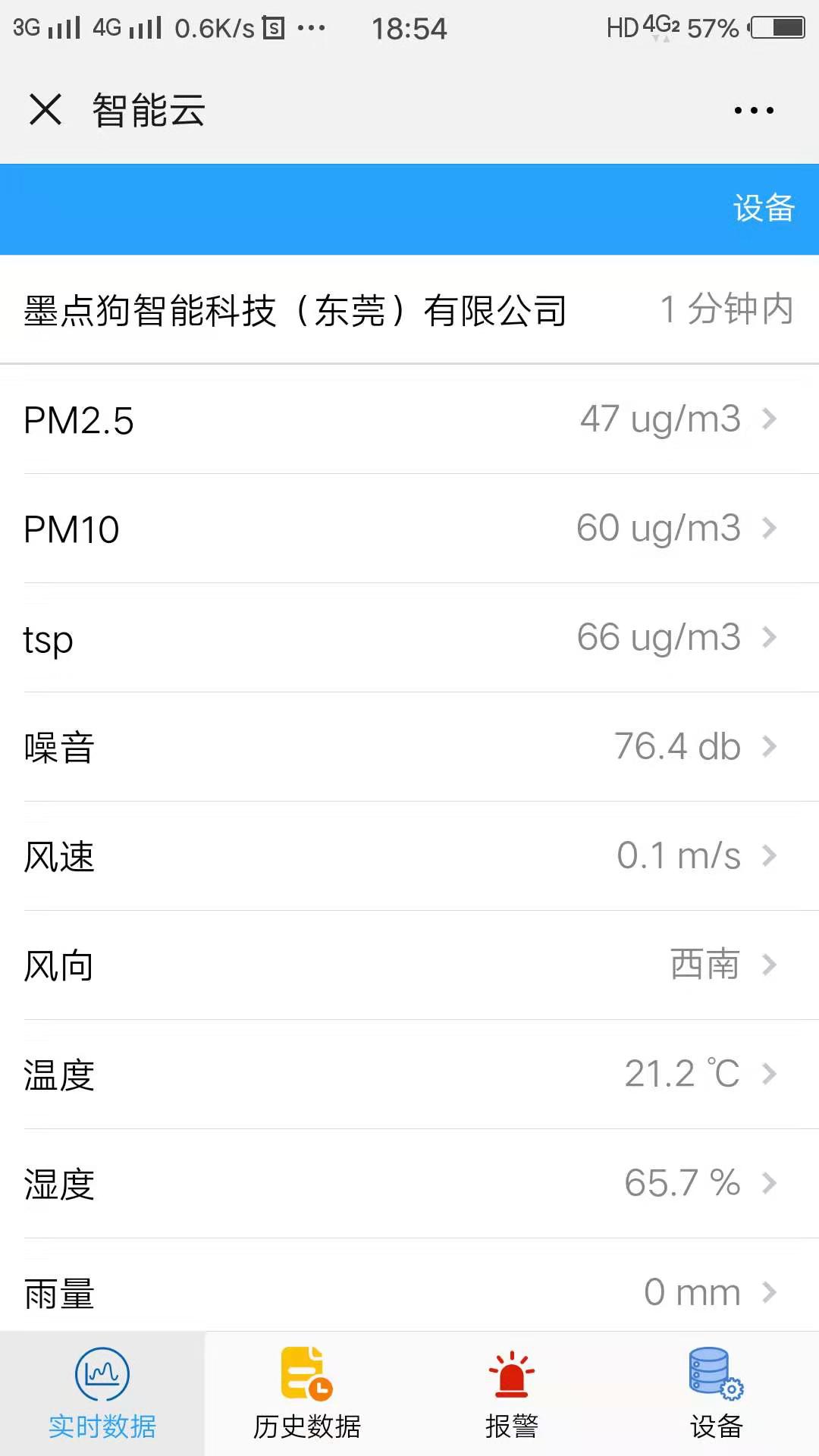
Task: View 雨量 rainfall details
Action: (x=409, y=1285)
